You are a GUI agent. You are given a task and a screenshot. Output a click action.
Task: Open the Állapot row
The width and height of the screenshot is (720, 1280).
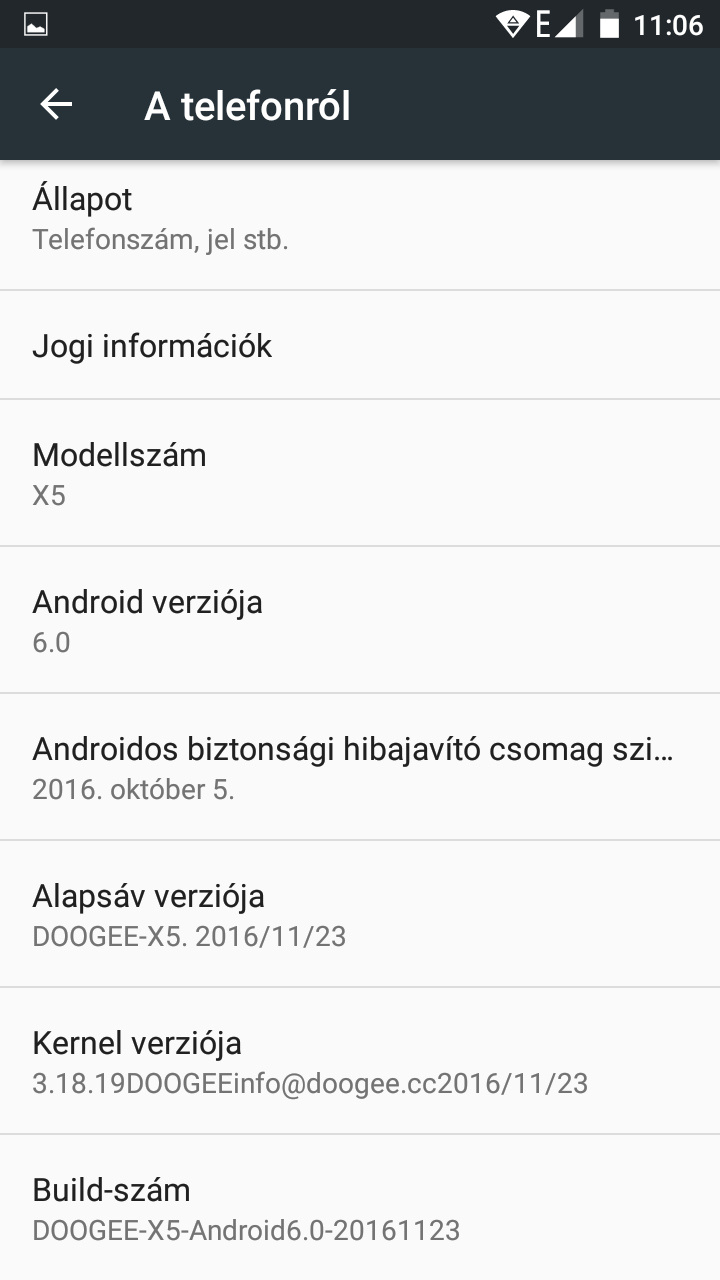click(360, 225)
